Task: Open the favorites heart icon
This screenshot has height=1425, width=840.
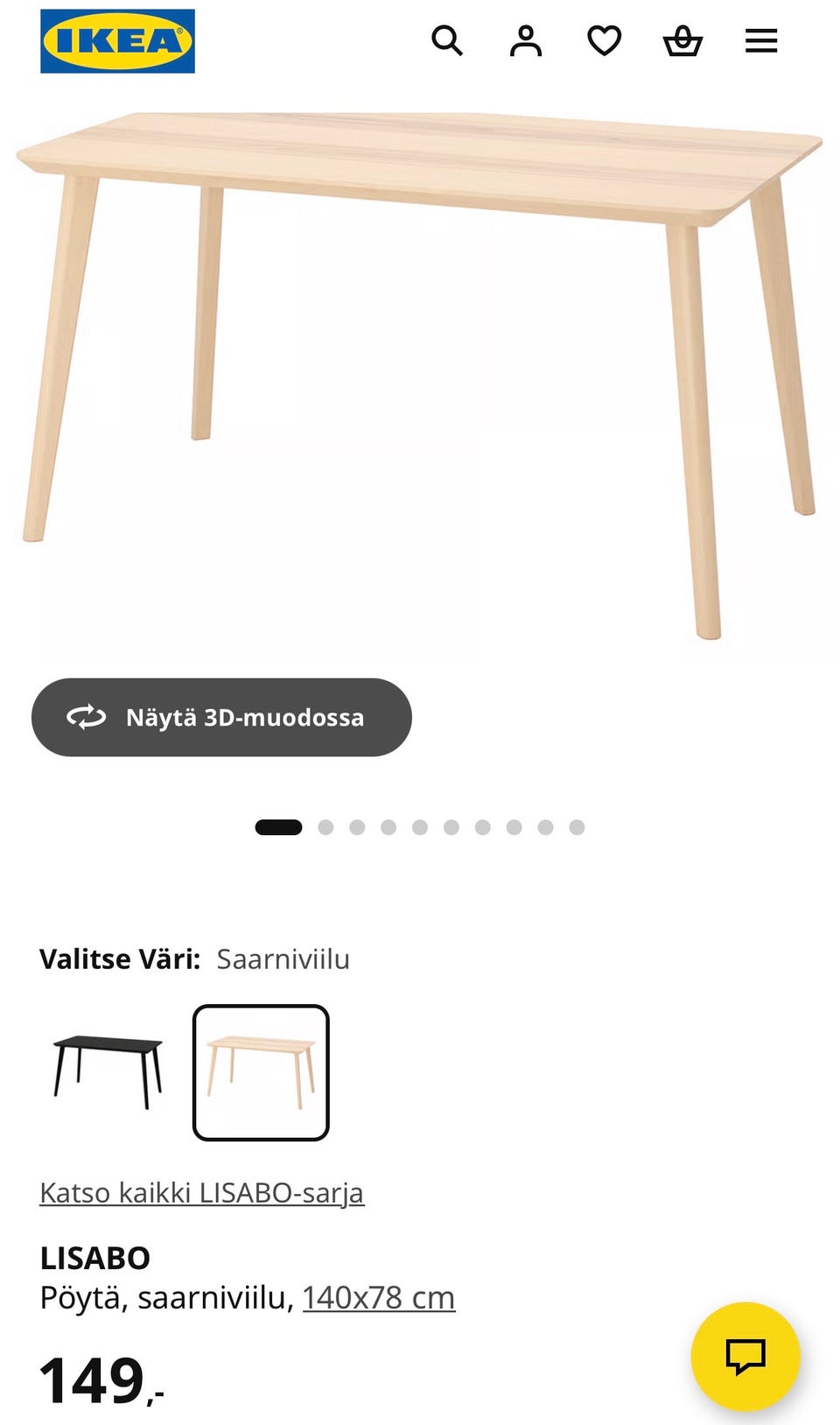Action: coord(604,40)
